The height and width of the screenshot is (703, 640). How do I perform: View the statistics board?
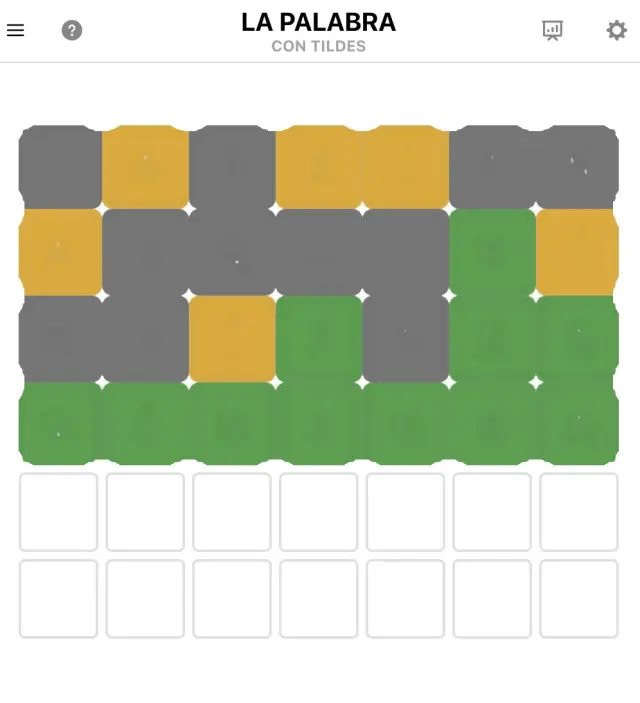pyautogui.click(x=552, y=30)
